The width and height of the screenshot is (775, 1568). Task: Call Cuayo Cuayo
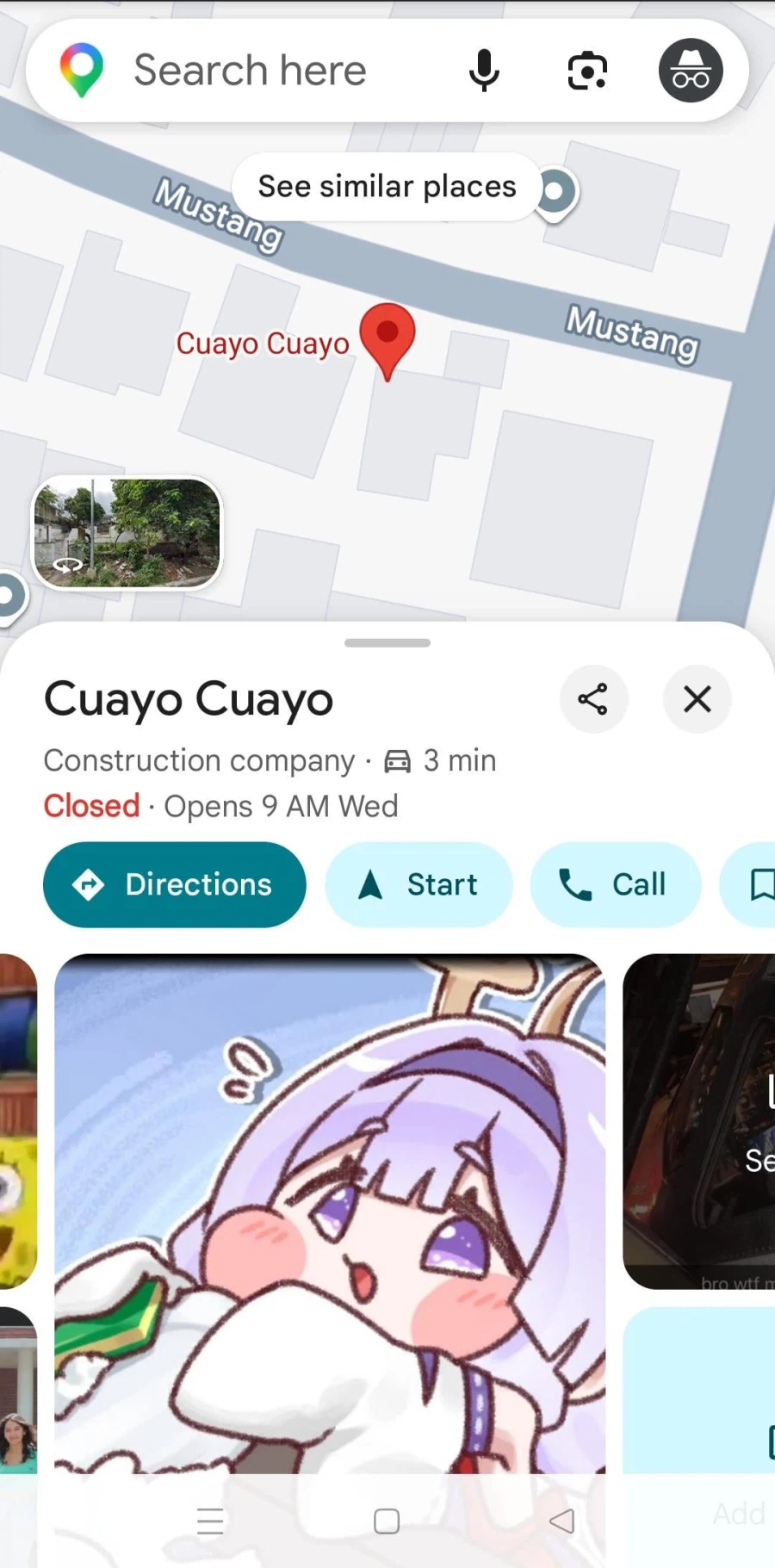(615, 884)
